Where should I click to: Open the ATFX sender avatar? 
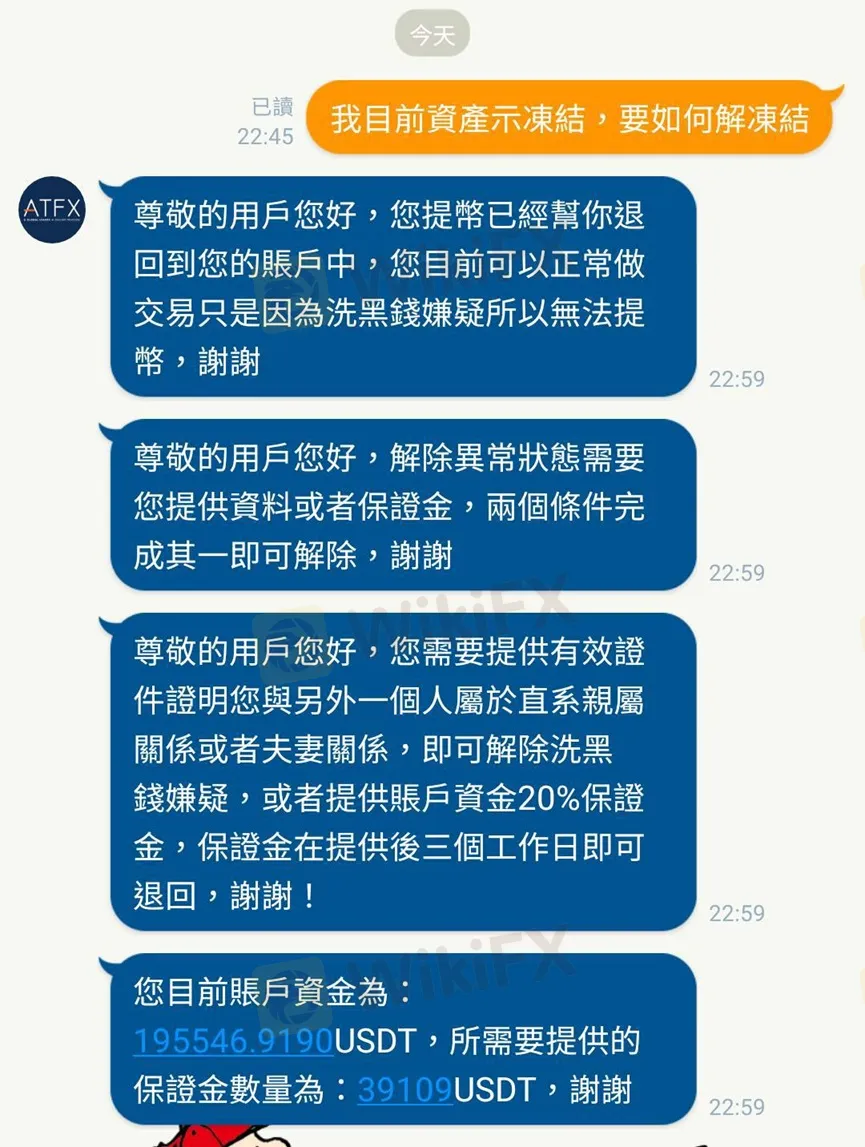coord(52,210)
